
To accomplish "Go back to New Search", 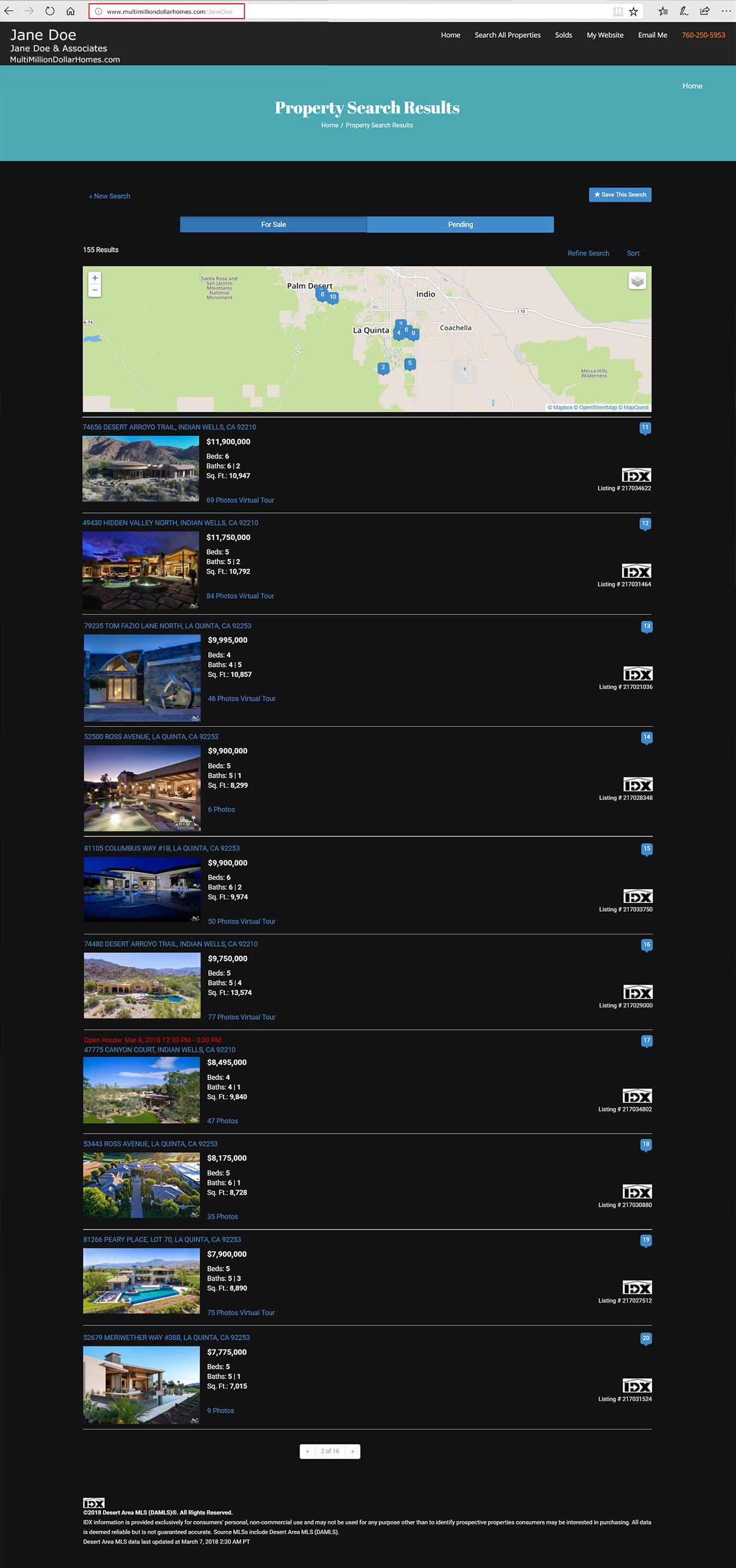I will pyautogui.click(x=110, y=196).
